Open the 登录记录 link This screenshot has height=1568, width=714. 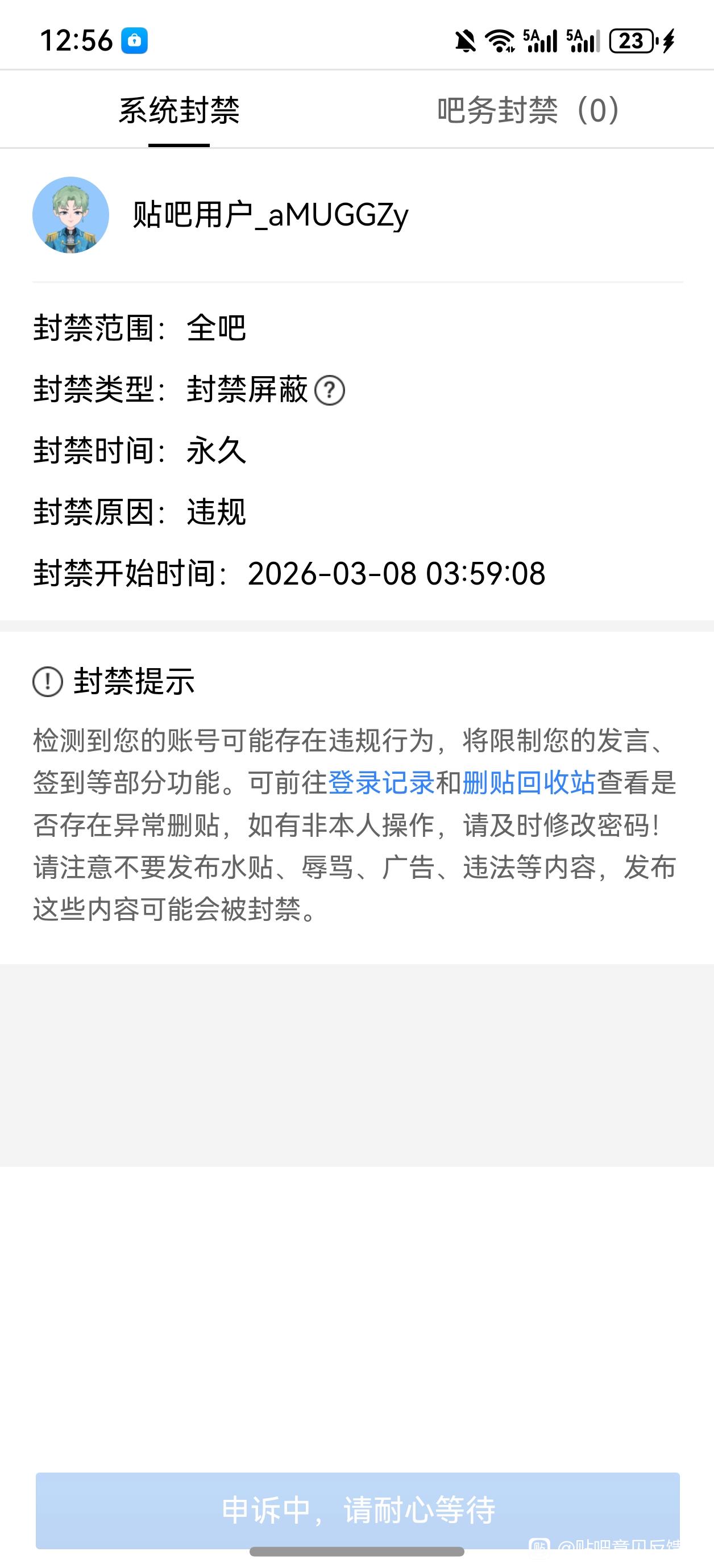tap(381, 783)
